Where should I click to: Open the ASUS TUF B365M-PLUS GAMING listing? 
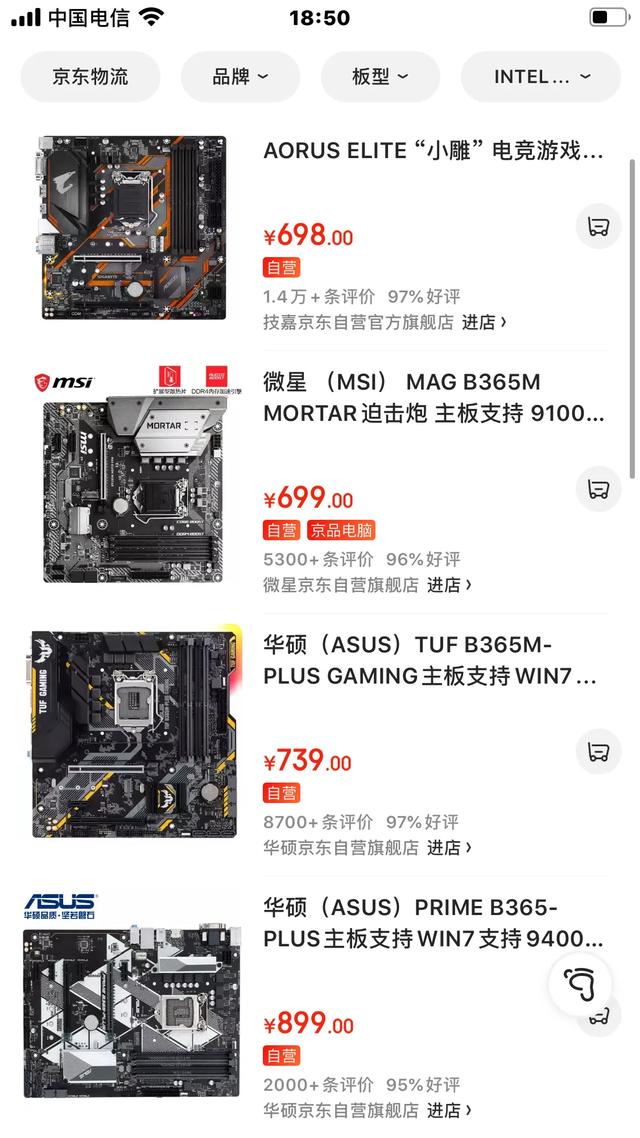click(430, 660)
